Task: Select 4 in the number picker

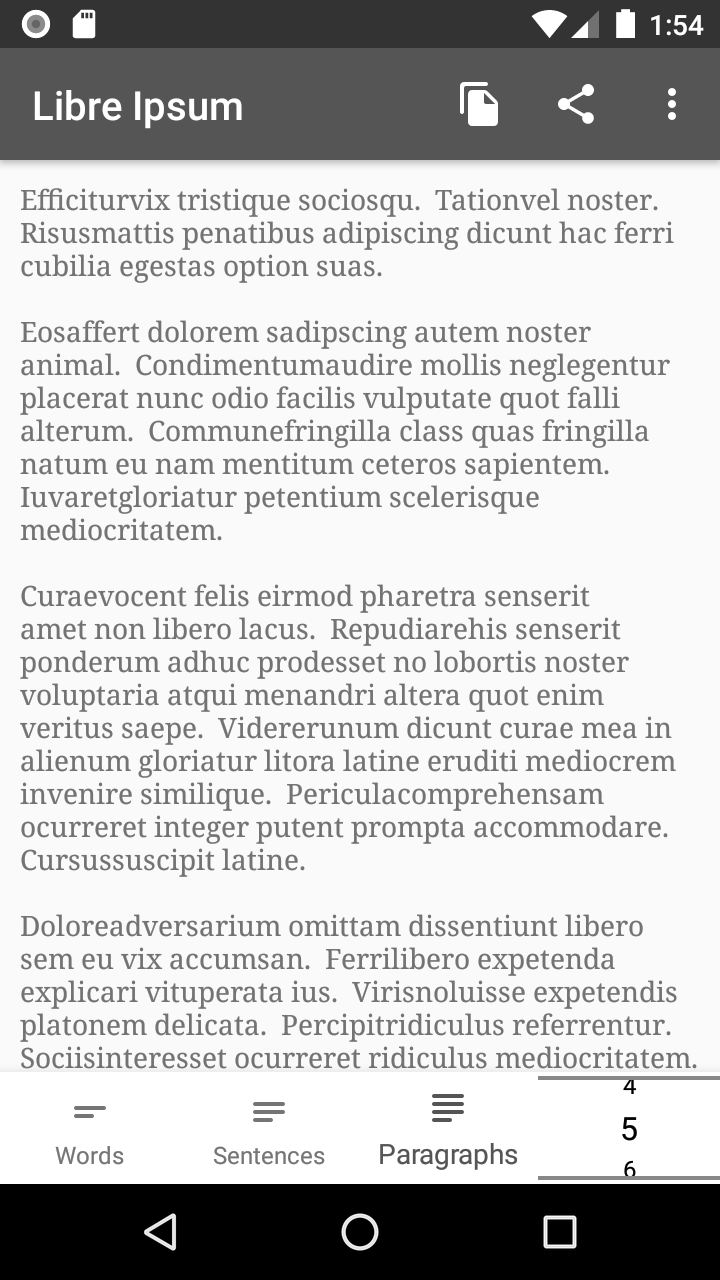Action: click(629, 1088)
